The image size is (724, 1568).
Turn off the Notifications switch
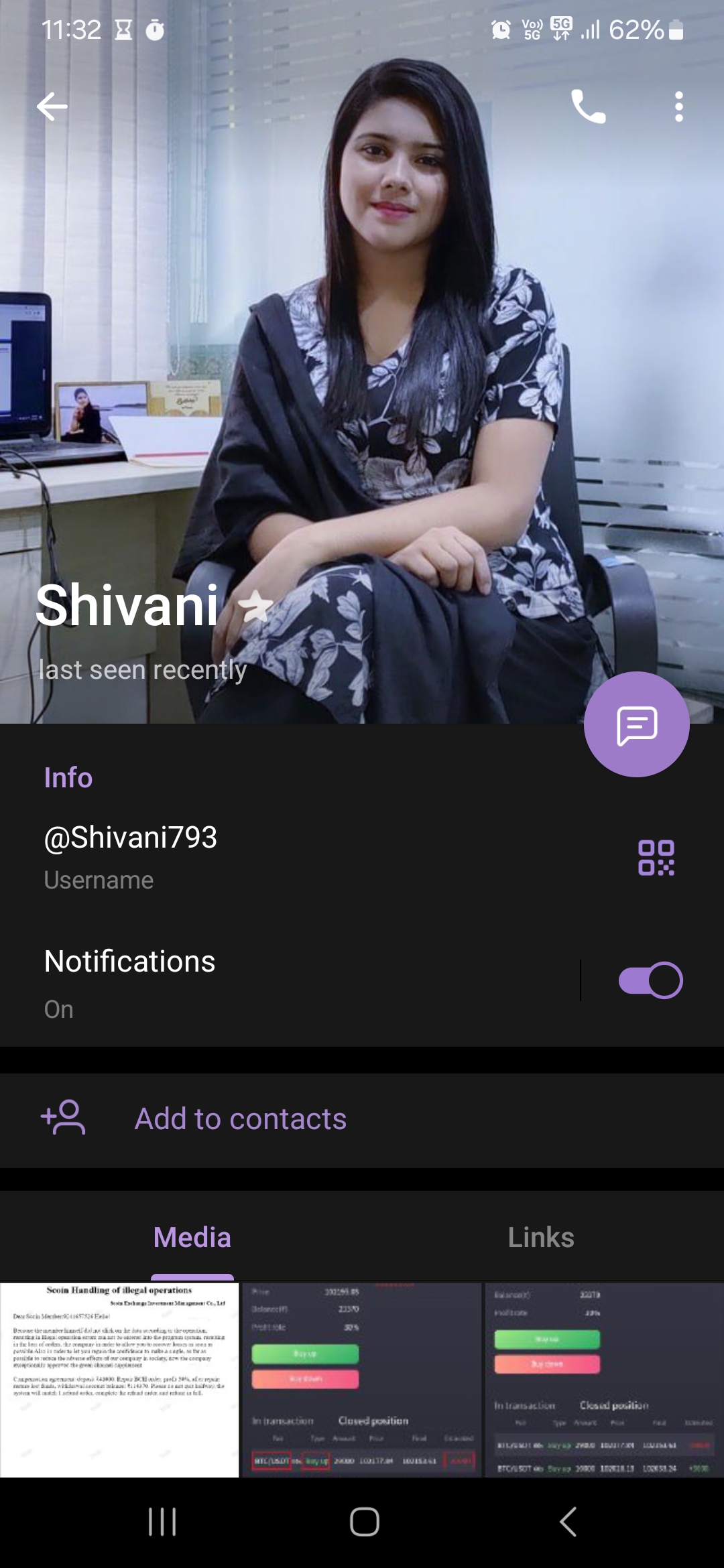tap(650, 980)
